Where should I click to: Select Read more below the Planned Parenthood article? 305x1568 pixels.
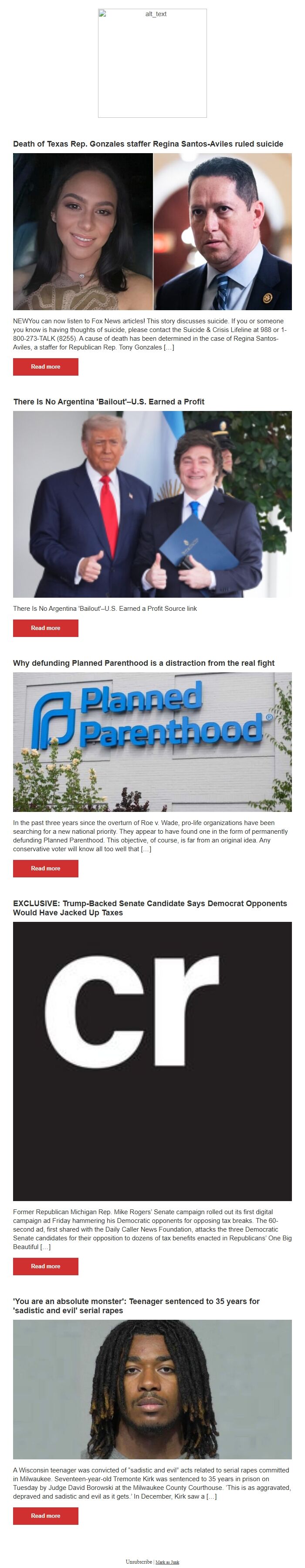tap(46, 868)
